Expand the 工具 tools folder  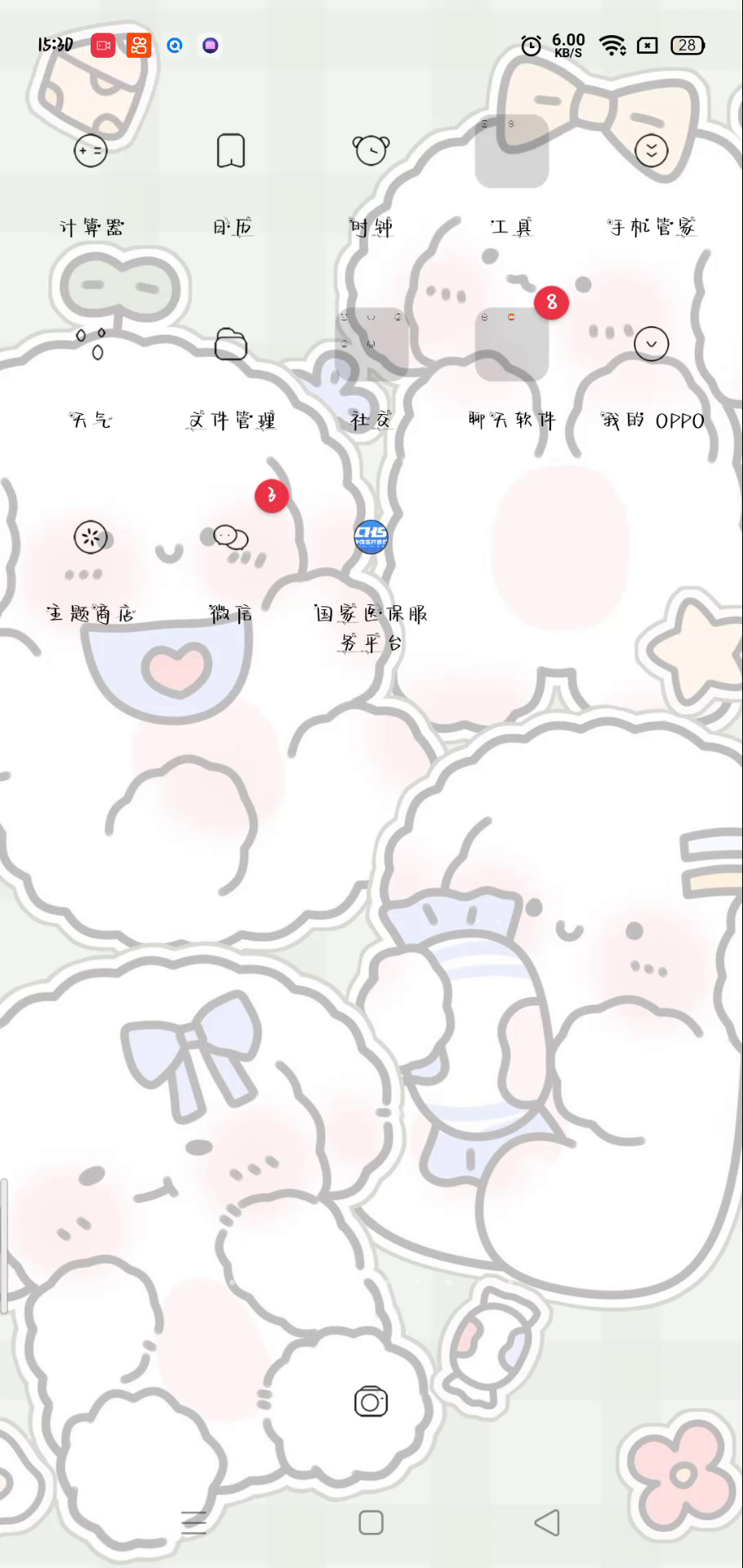pyautogui.click(x=511, y=151)
